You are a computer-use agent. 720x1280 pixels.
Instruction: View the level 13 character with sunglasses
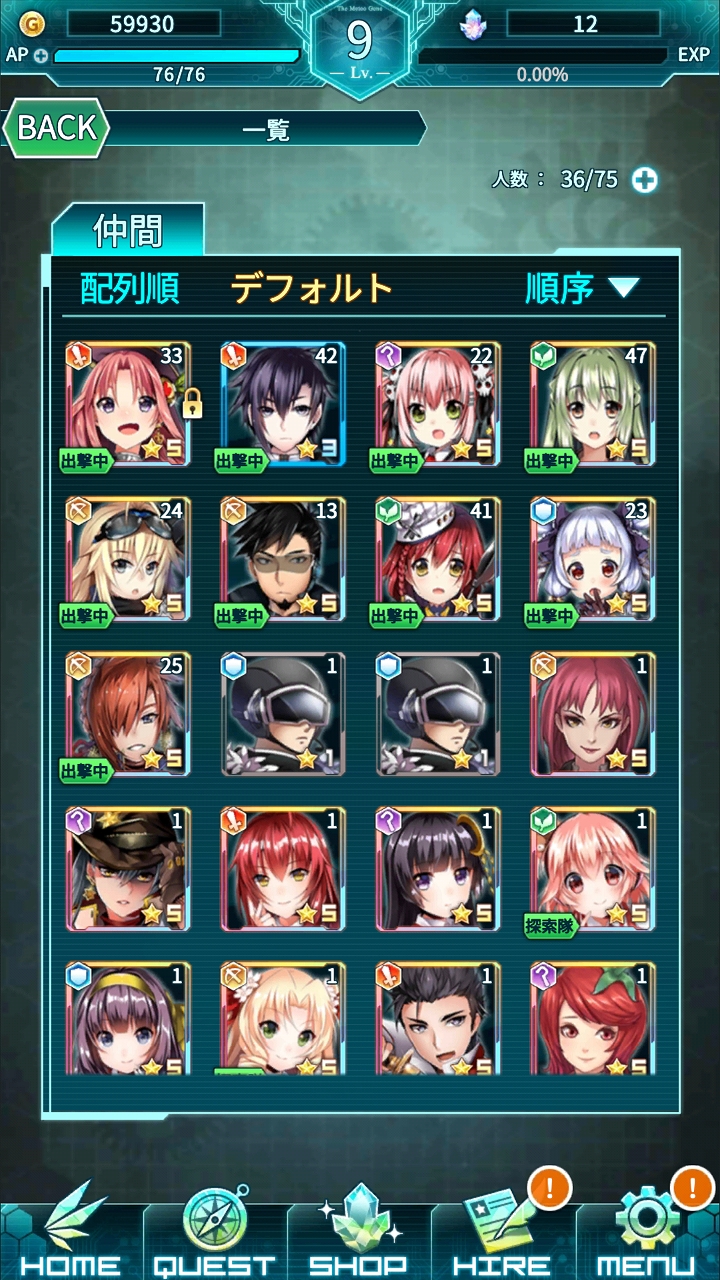pyautogui.click(x=283, y=560)
